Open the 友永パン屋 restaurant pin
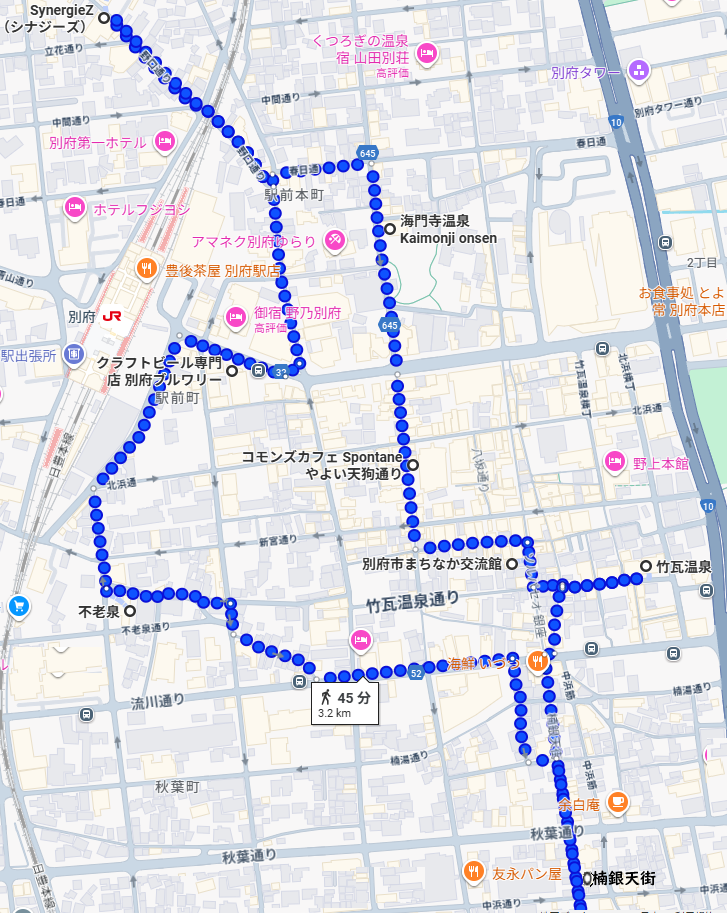The height and width of the screenshot is (913, 727). click(474, 872)
